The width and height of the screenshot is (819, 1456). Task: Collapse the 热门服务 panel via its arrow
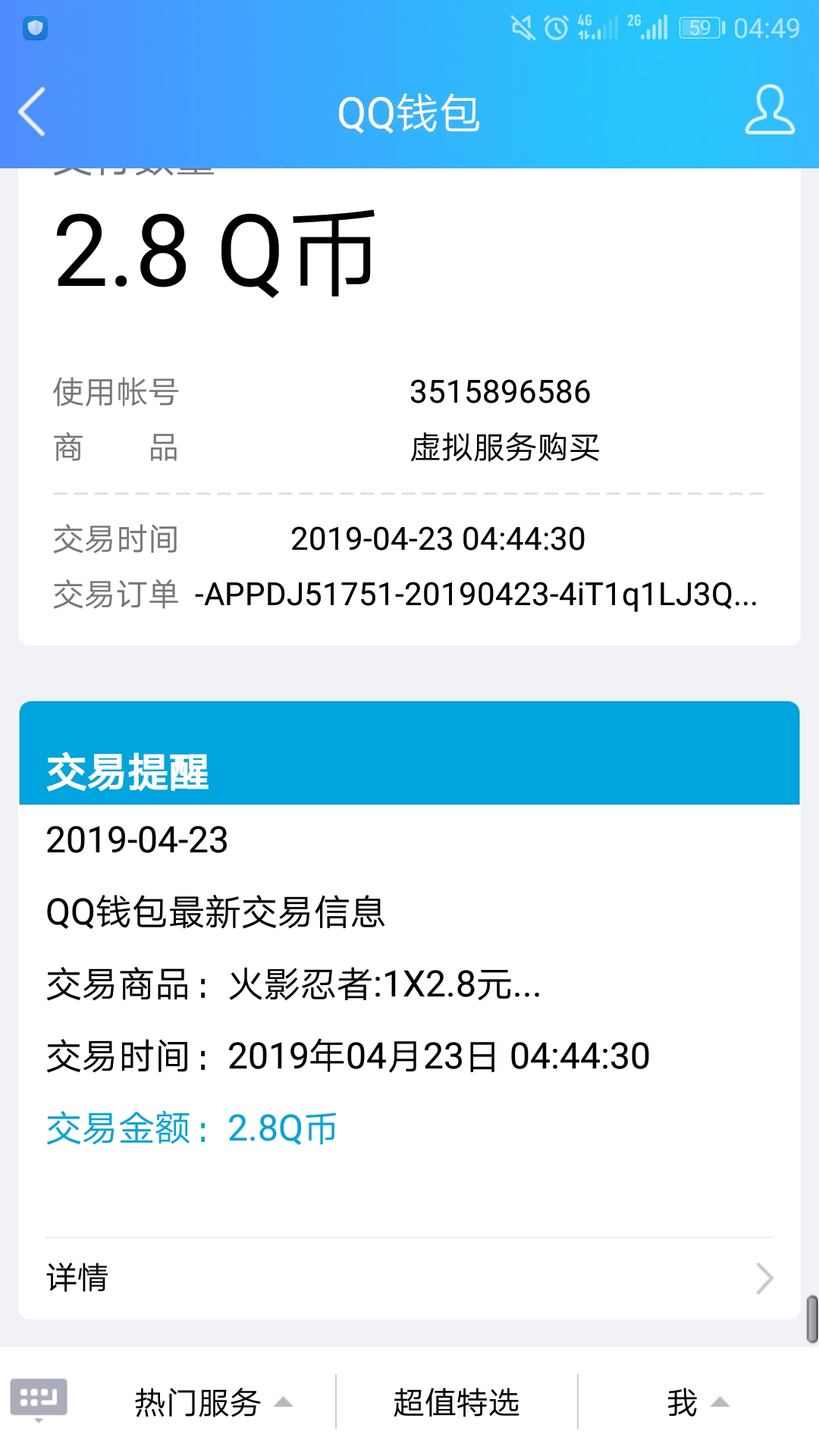[283, 1404]
